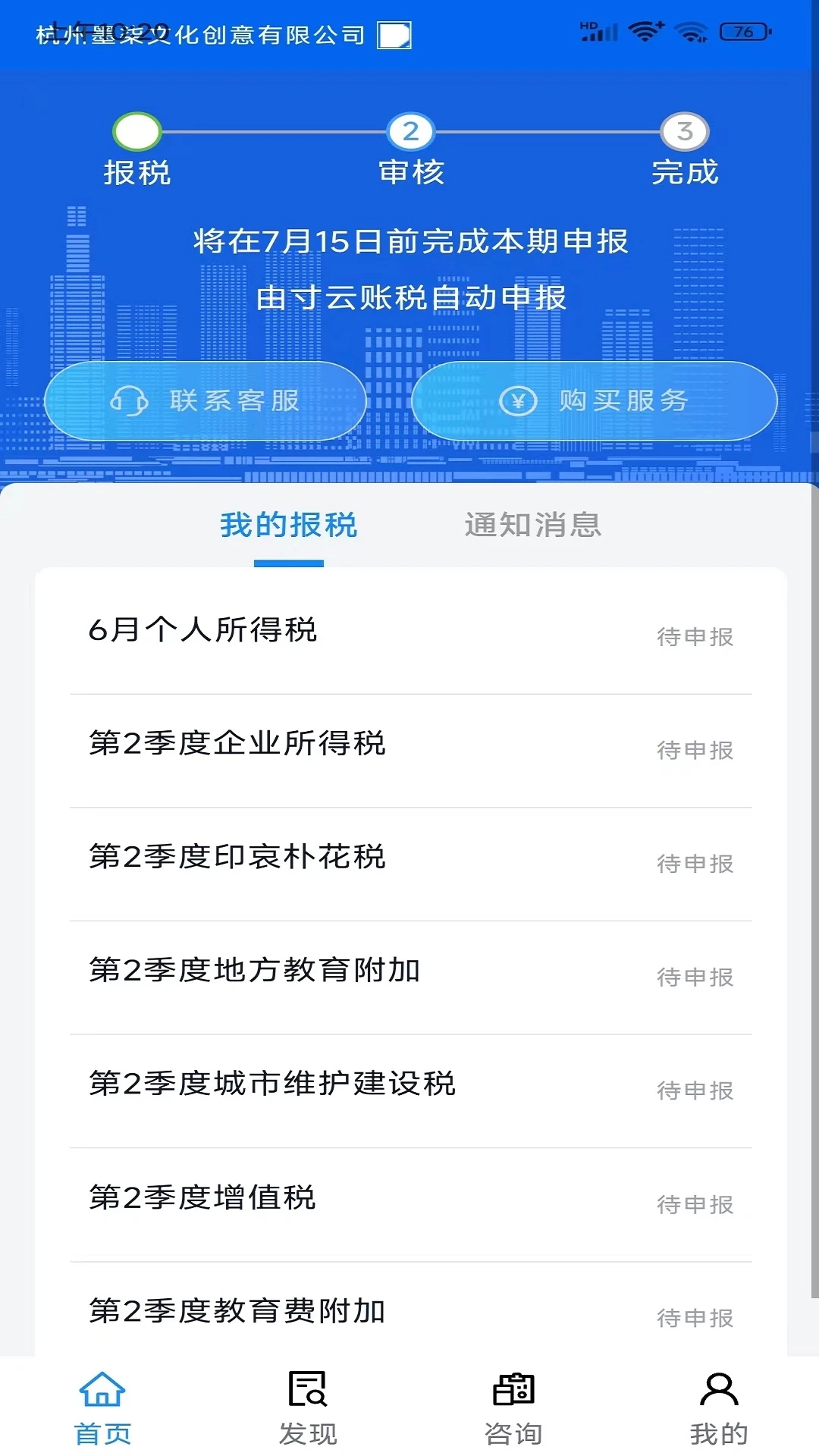
Task: Switch to the 我的报税 tab
Action: 287,525
